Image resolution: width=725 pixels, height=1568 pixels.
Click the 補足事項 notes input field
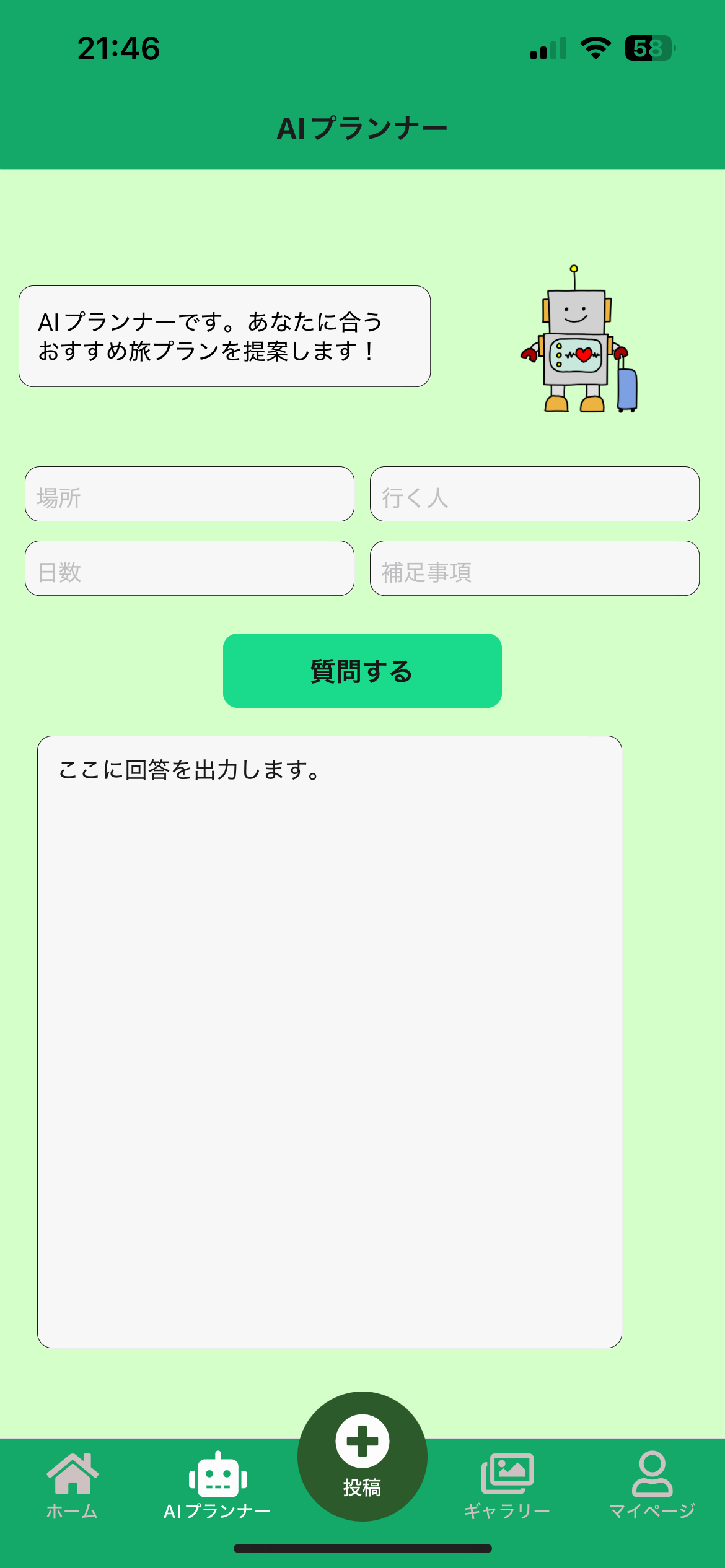click(534, 568)
